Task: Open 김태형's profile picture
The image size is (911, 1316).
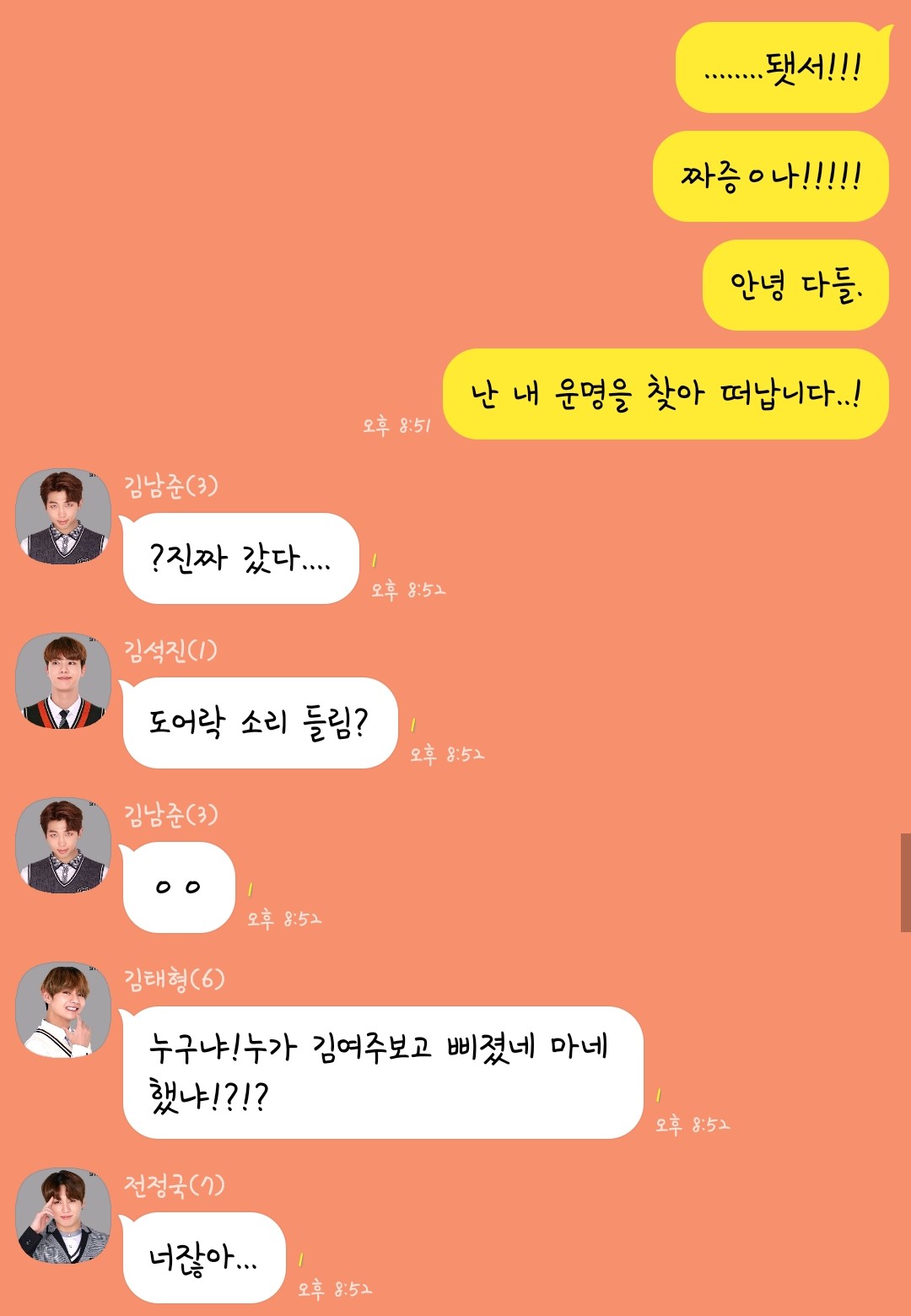Action: click(x=63, y=1010)
